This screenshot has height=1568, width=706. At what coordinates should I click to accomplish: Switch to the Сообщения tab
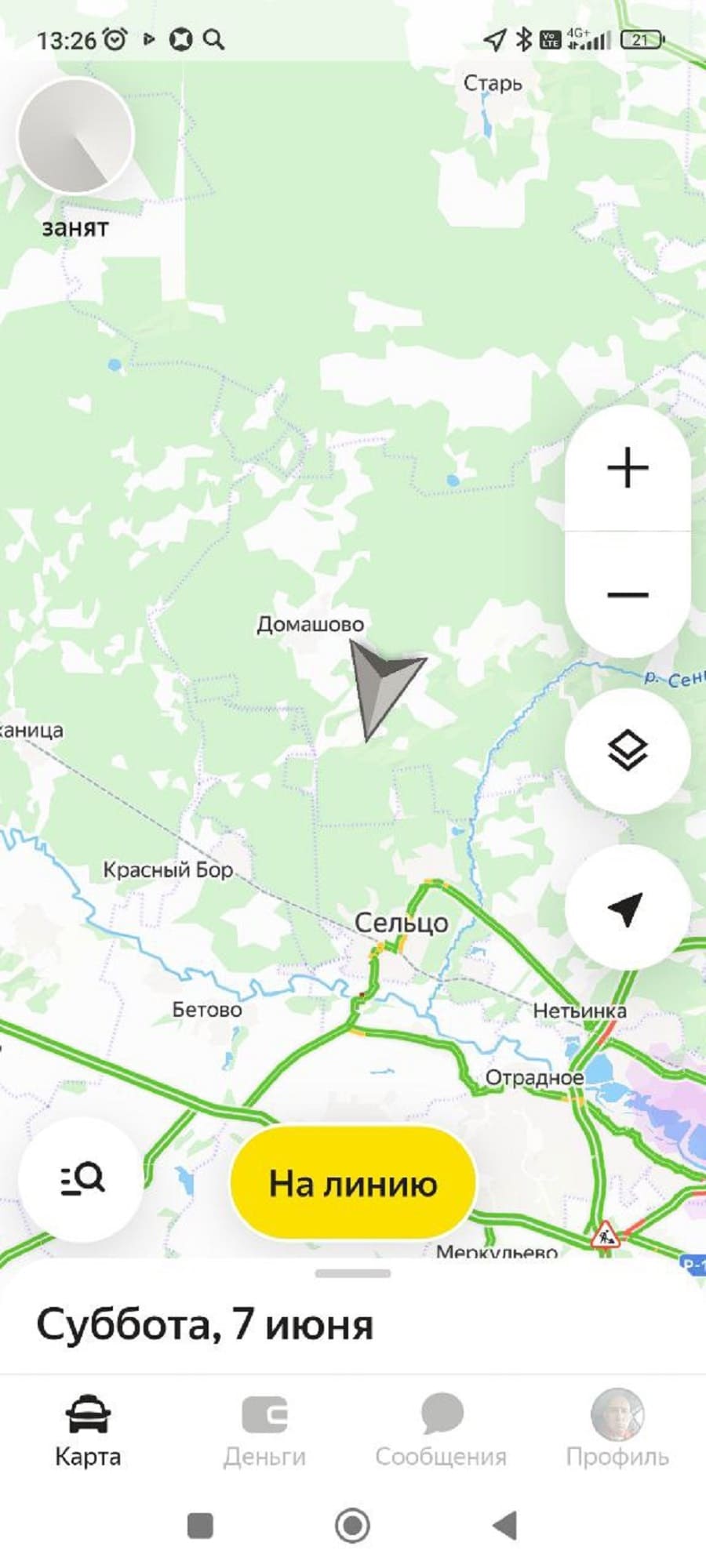[x=441, y=1432]
